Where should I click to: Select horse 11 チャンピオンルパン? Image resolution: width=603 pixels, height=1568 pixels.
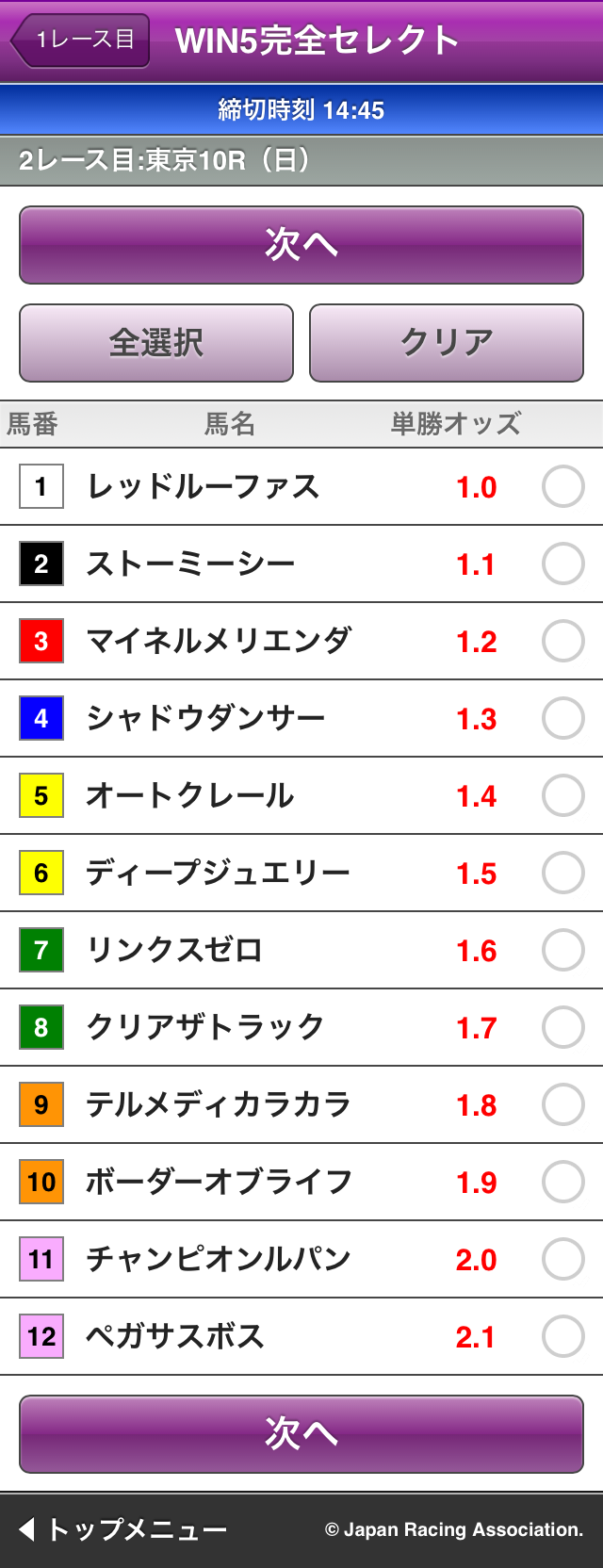coord(563,1260)
